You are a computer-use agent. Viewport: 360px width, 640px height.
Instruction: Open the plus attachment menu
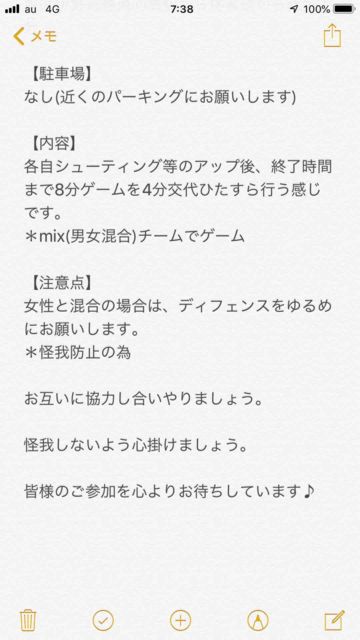click(180, 621)
